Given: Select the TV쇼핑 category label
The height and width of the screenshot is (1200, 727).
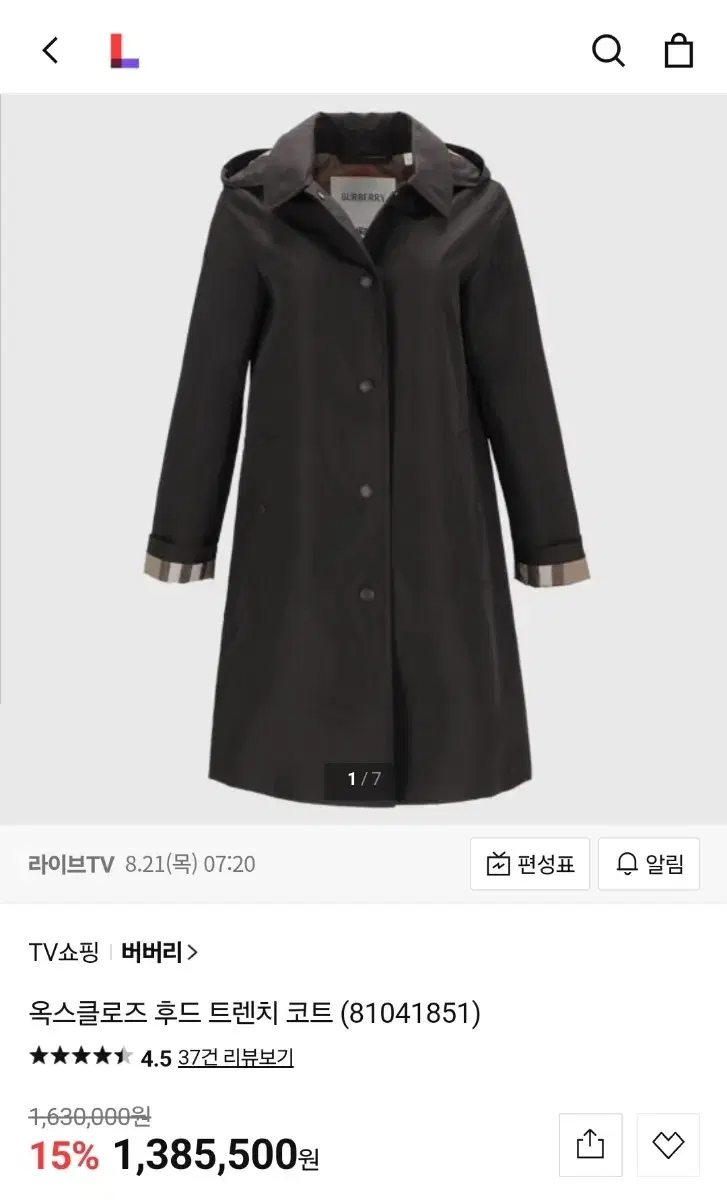Looking at the screenshot, I should 62,952.
